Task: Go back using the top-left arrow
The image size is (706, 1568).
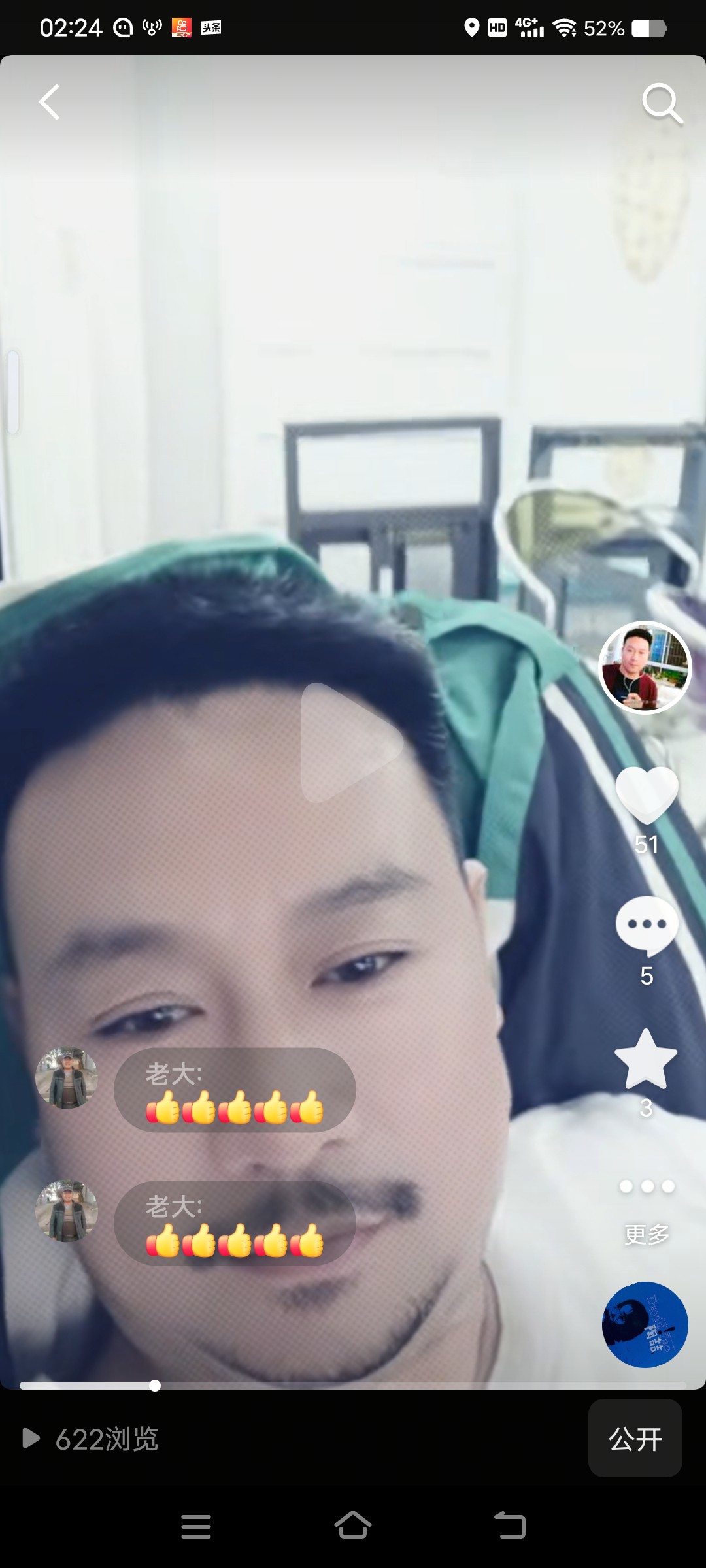Action: pyautogui.click(x=50, y=102)
